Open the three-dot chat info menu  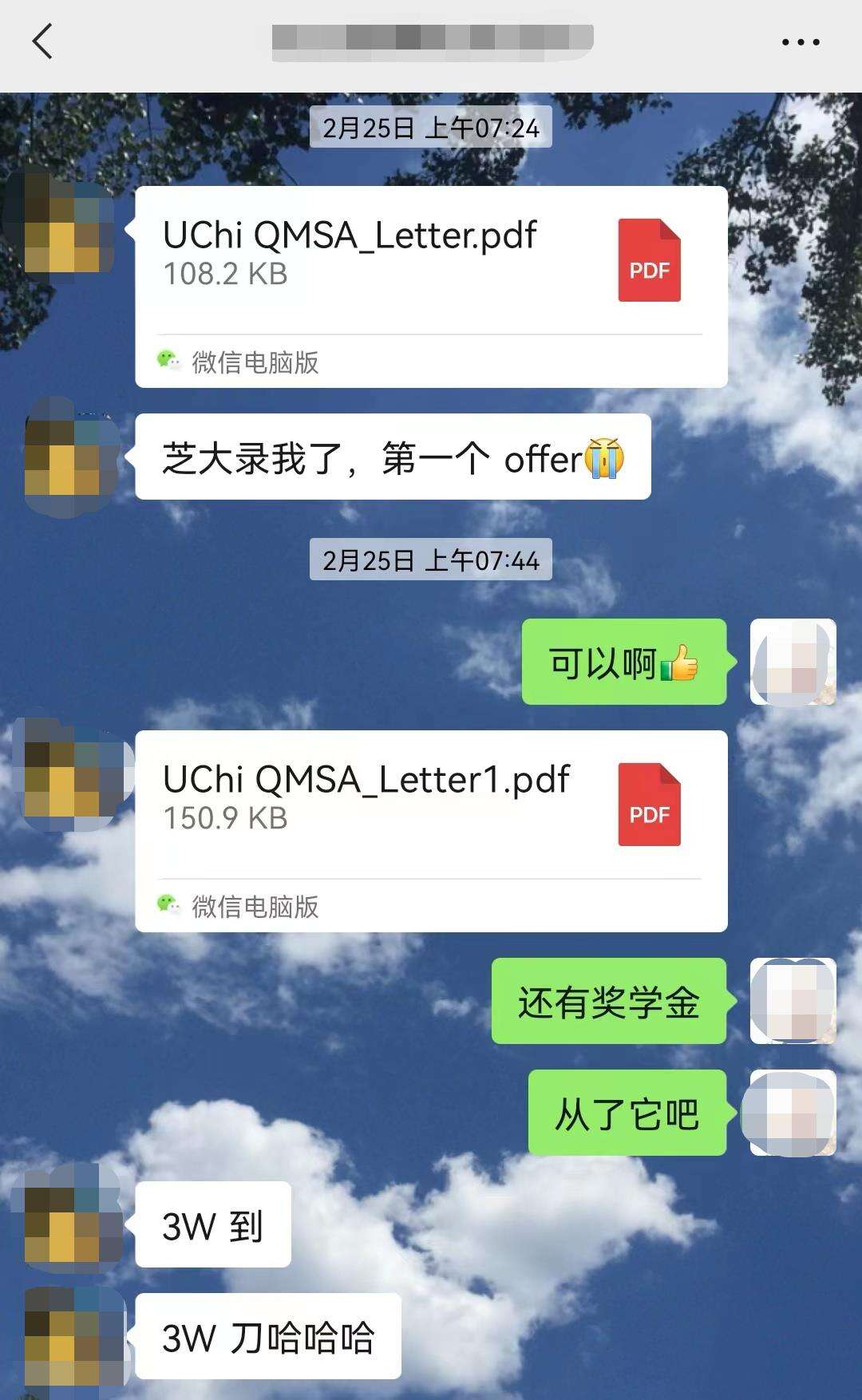pos(800,42)
